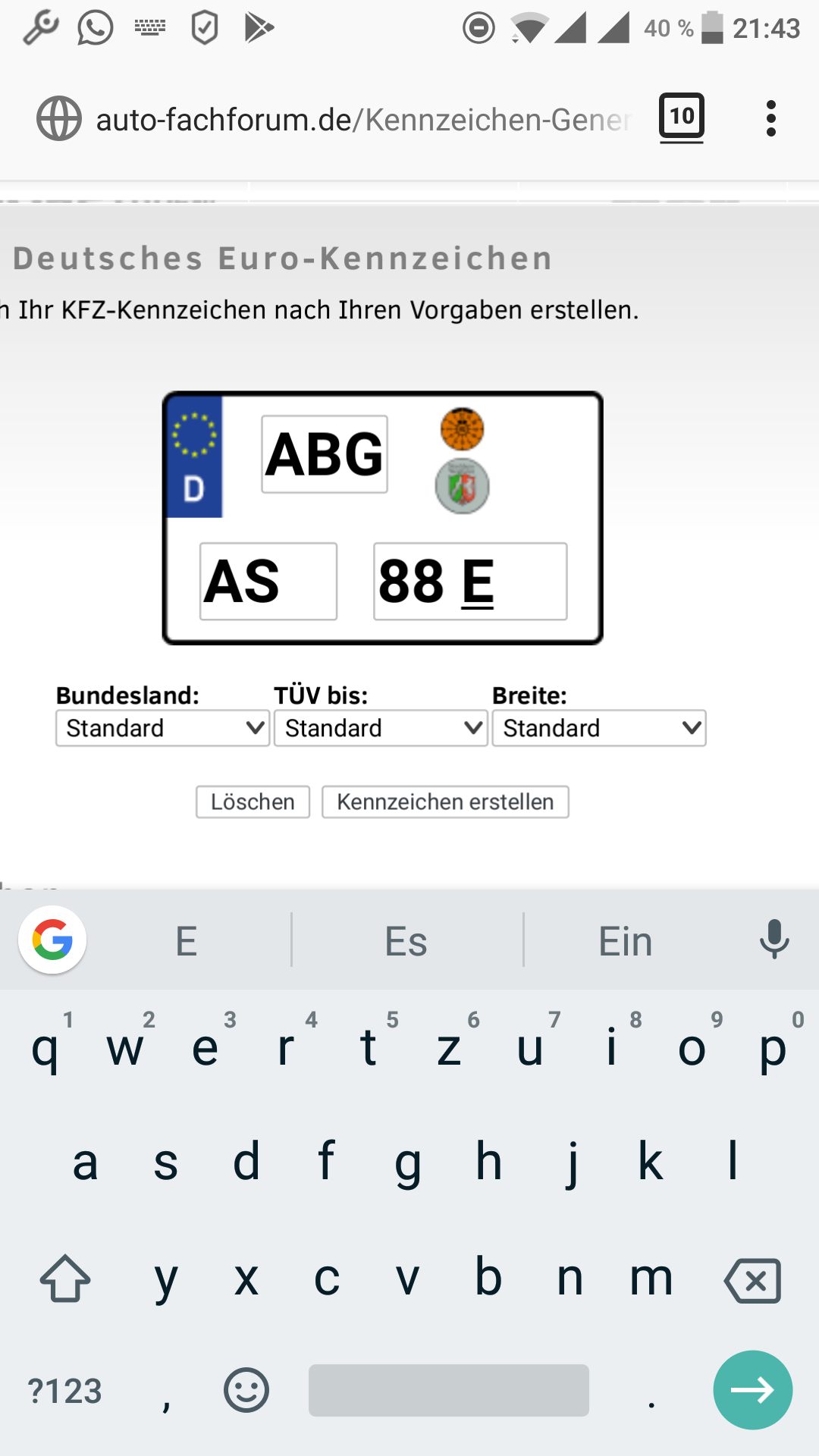Switch keyboard to ?123 symbols
The width and height of the screenshot is (819, 1456).
[64, 1391]
